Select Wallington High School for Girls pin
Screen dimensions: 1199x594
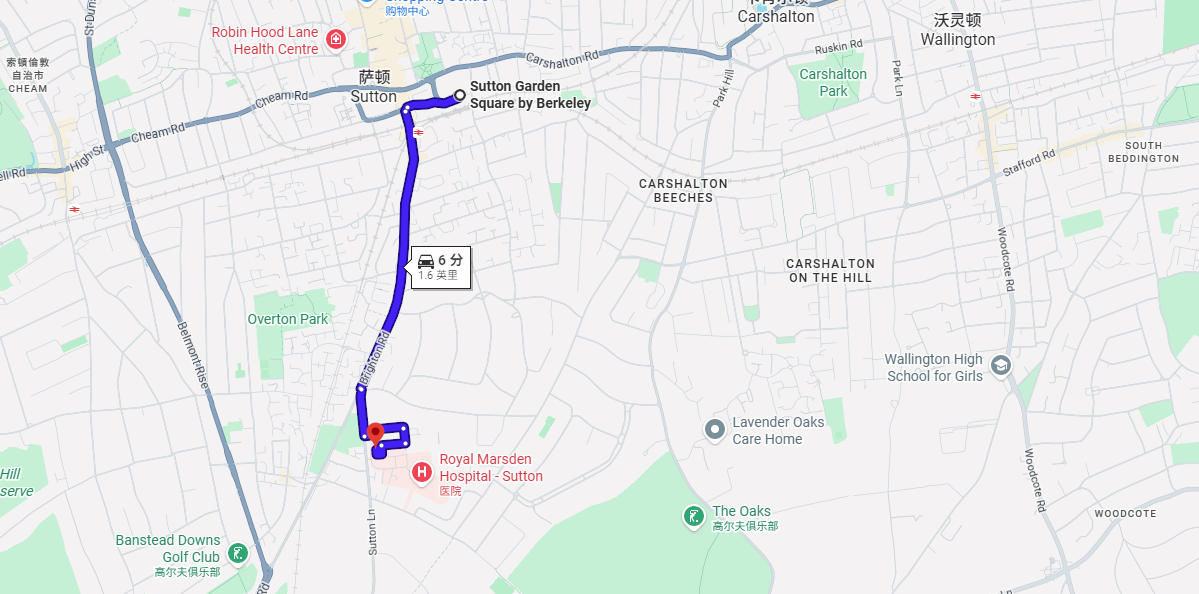[1001, 367]
